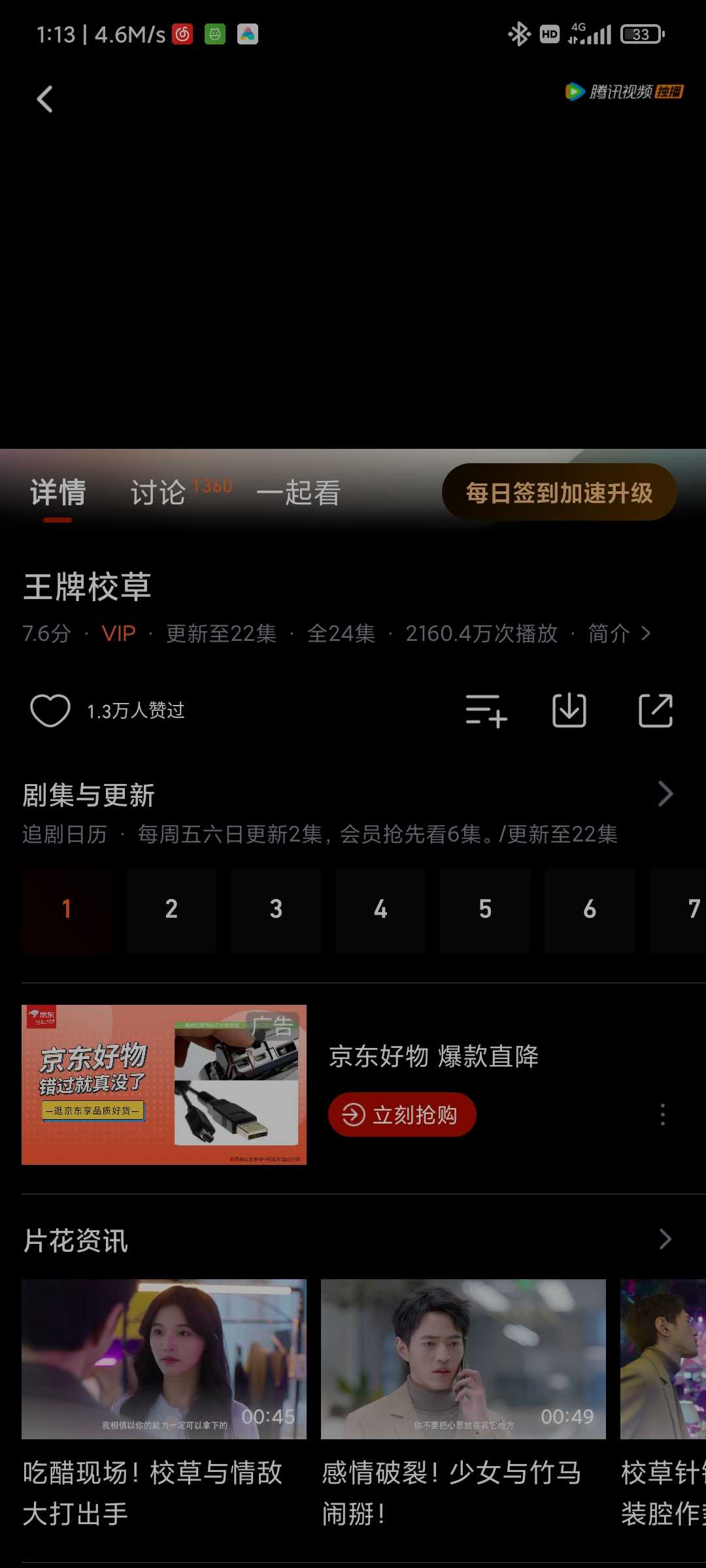706x1568 pixels.
Task: Play episode 5
Action: (485, 909)
